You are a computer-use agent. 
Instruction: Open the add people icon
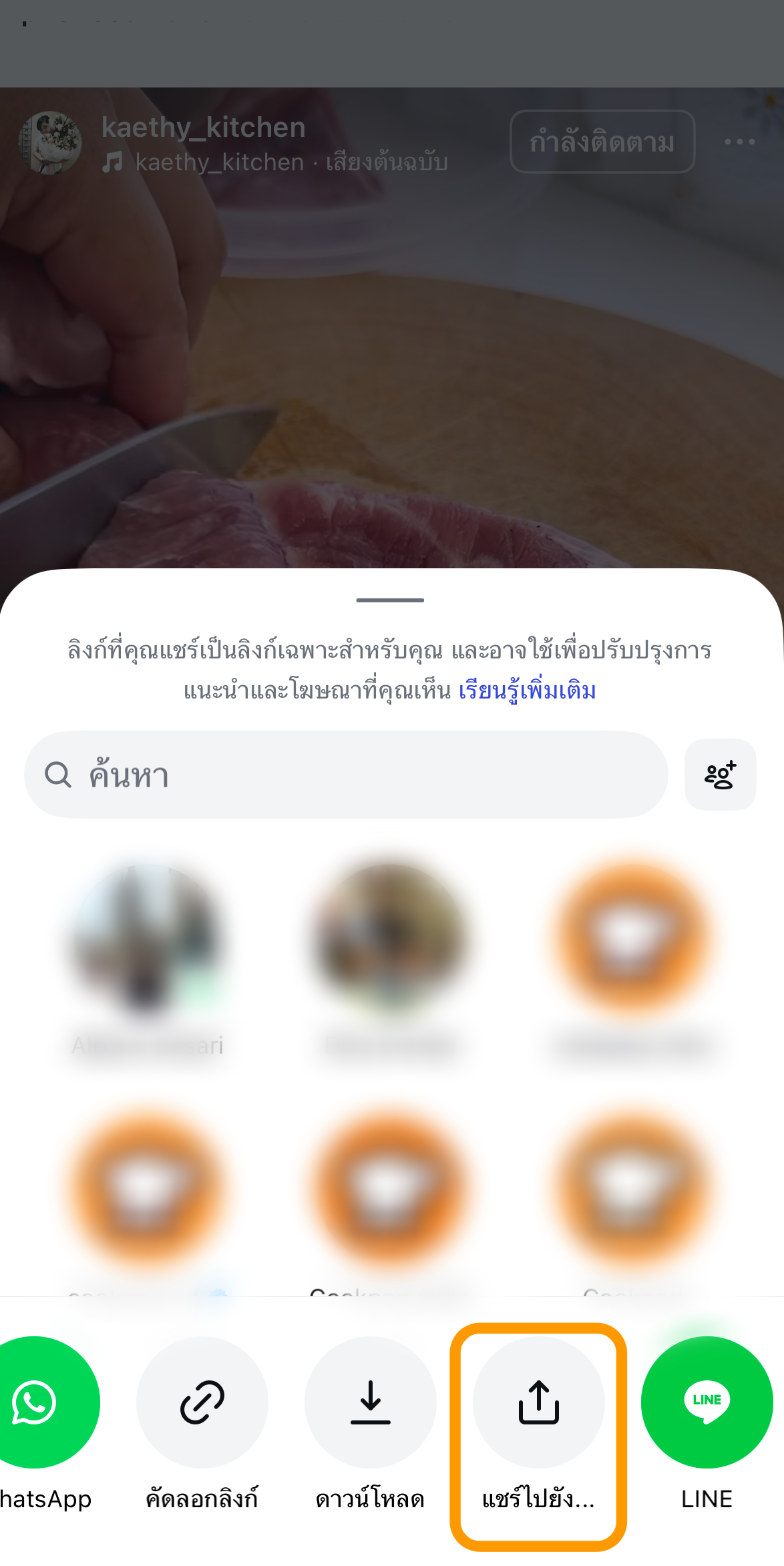click(720, 775)
